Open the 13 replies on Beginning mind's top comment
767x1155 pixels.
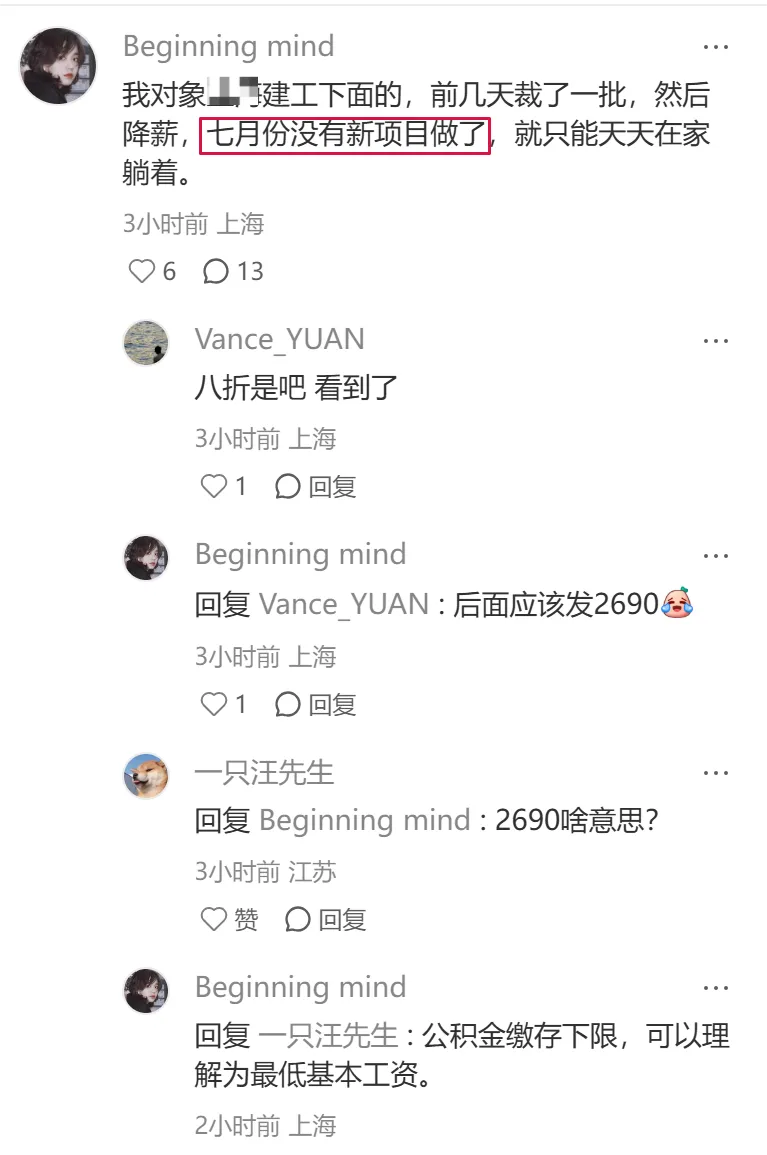pos(216,271)
